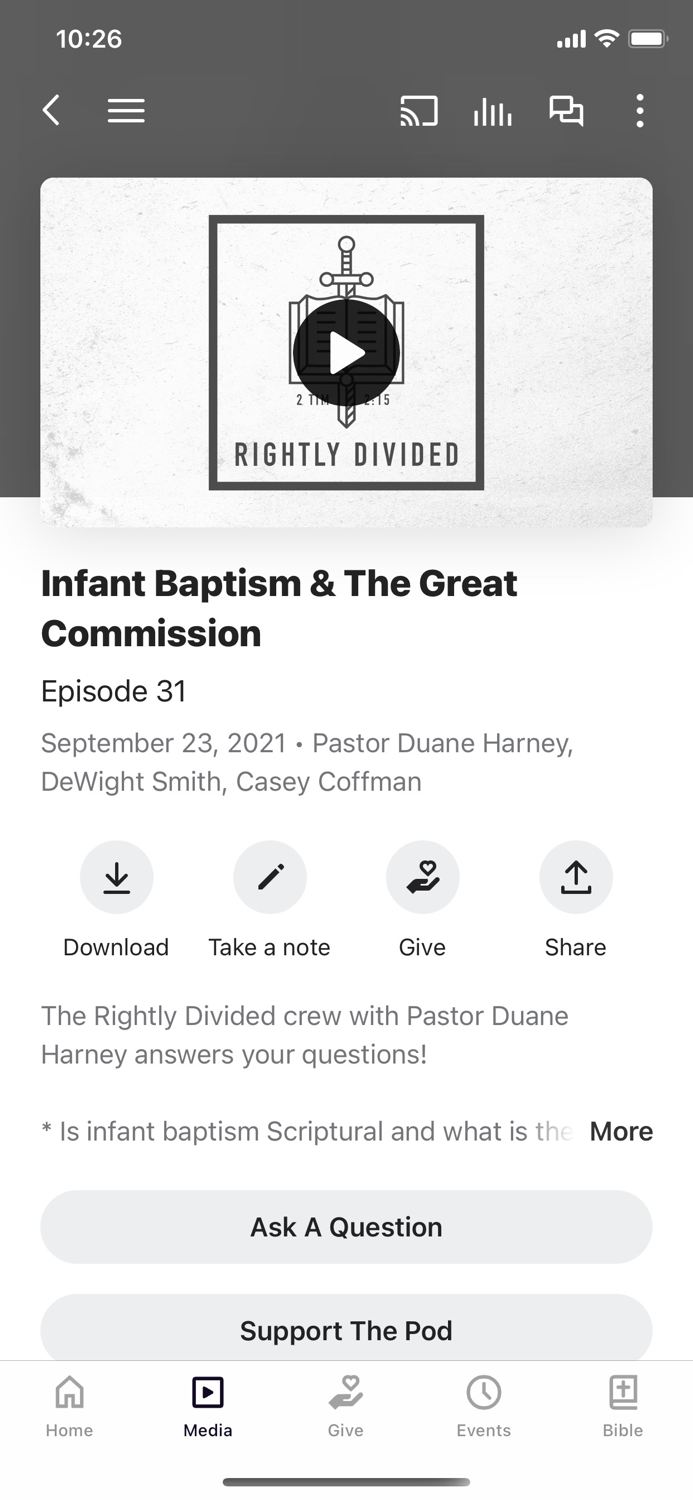Cast the episode to another device

point(419,110)
